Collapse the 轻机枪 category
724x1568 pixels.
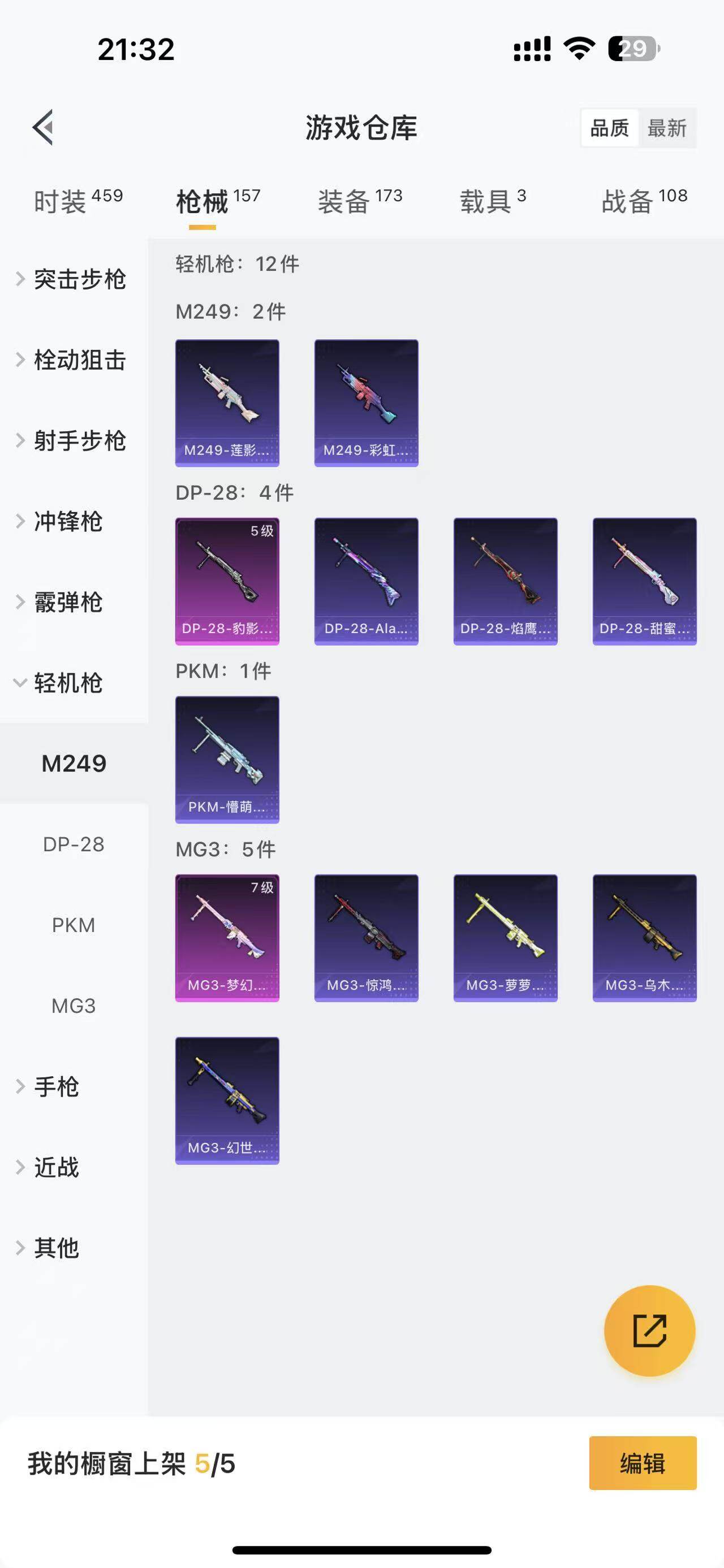[x=61, y=683]
